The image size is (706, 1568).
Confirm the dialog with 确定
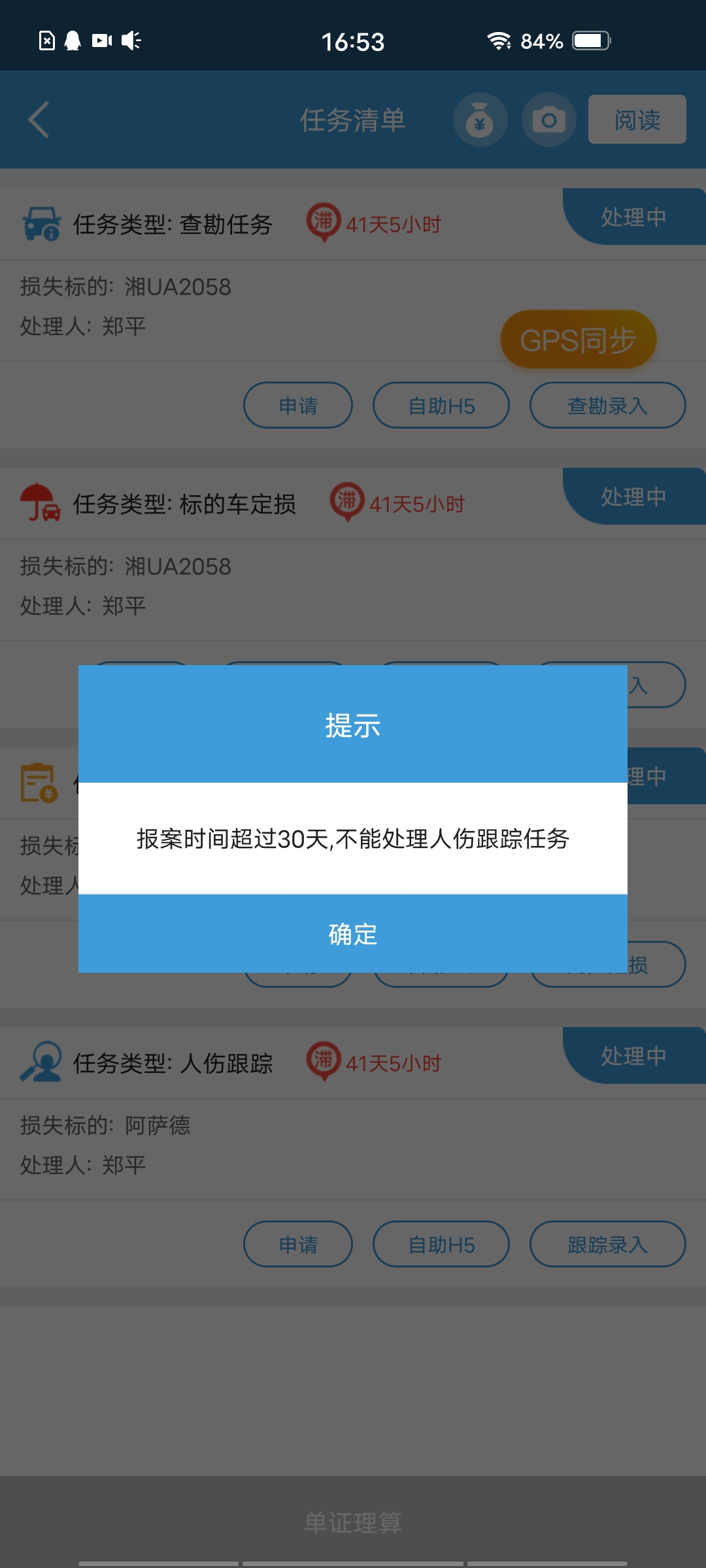[x=353, y=934]
